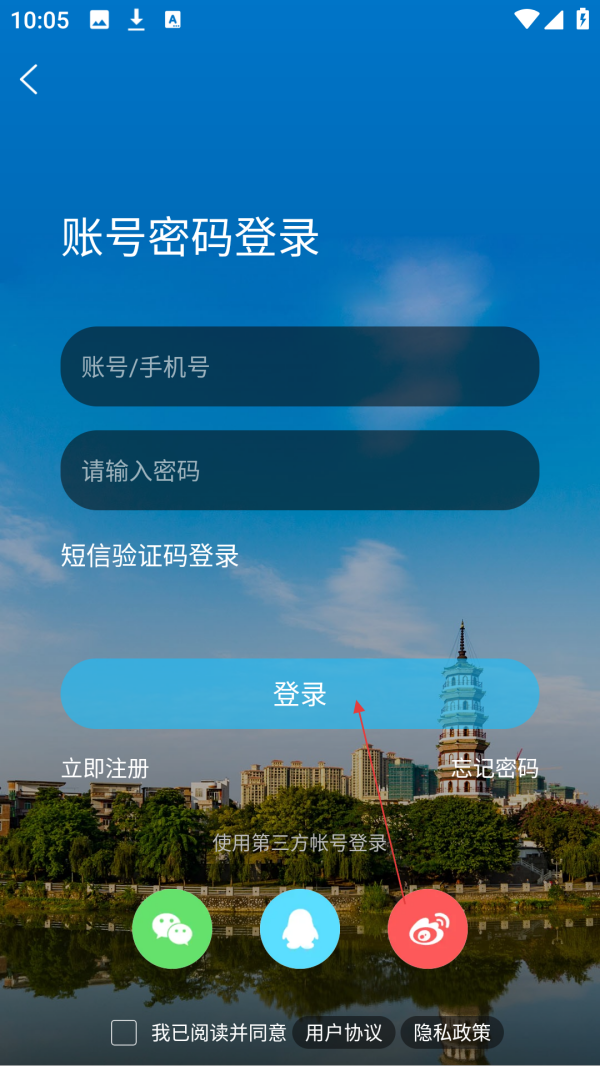The image size is (600, 1066).
Task: Check the 我已阅读并同意 checkbox
Action: [124, 1033]
